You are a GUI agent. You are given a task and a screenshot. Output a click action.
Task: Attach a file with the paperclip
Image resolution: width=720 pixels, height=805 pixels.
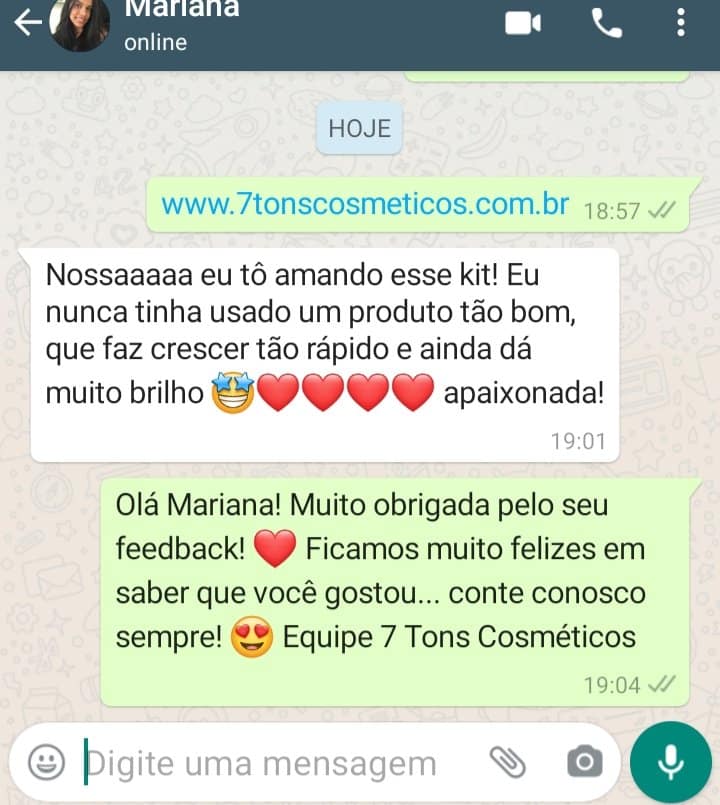(x=507, y=763)
